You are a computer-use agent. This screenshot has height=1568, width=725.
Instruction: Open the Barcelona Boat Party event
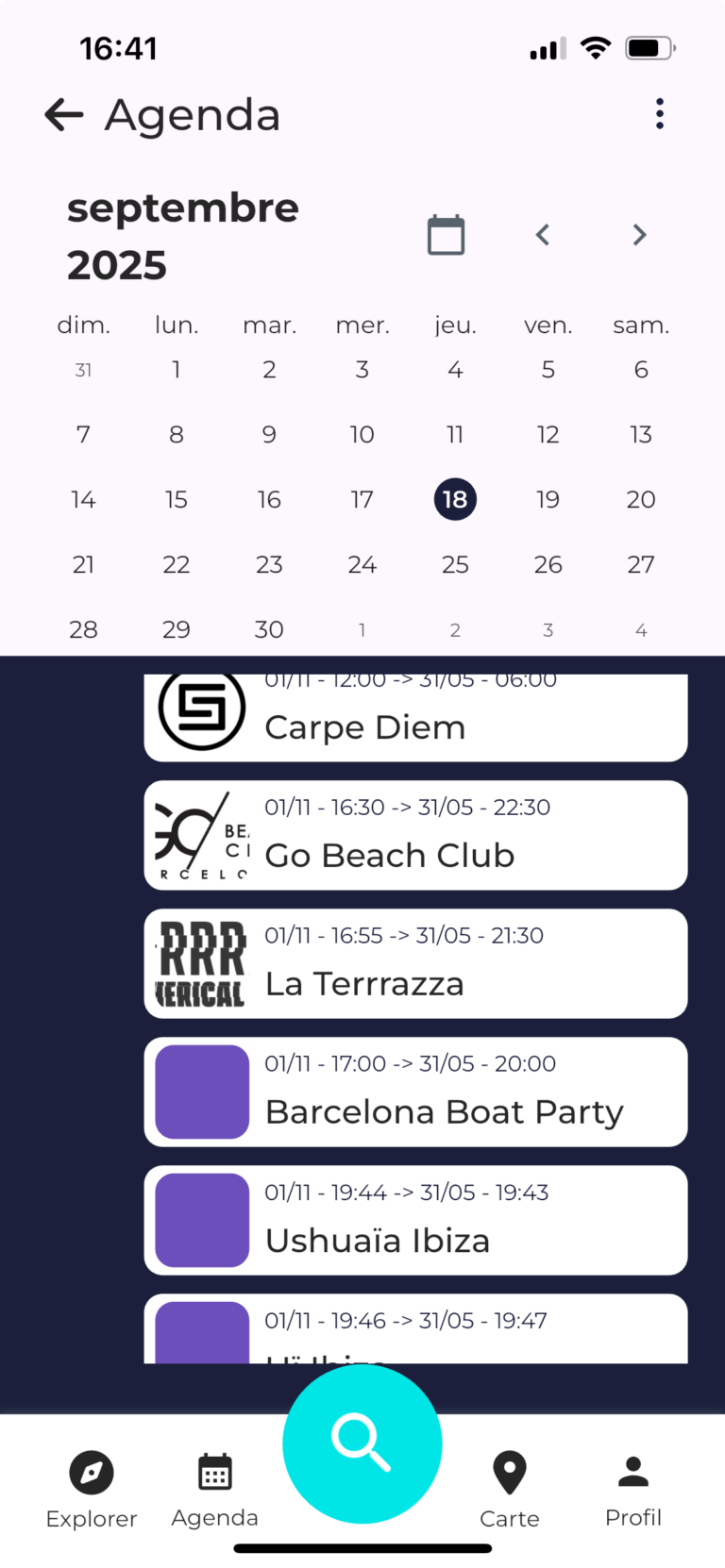(x=415, y=1092)
